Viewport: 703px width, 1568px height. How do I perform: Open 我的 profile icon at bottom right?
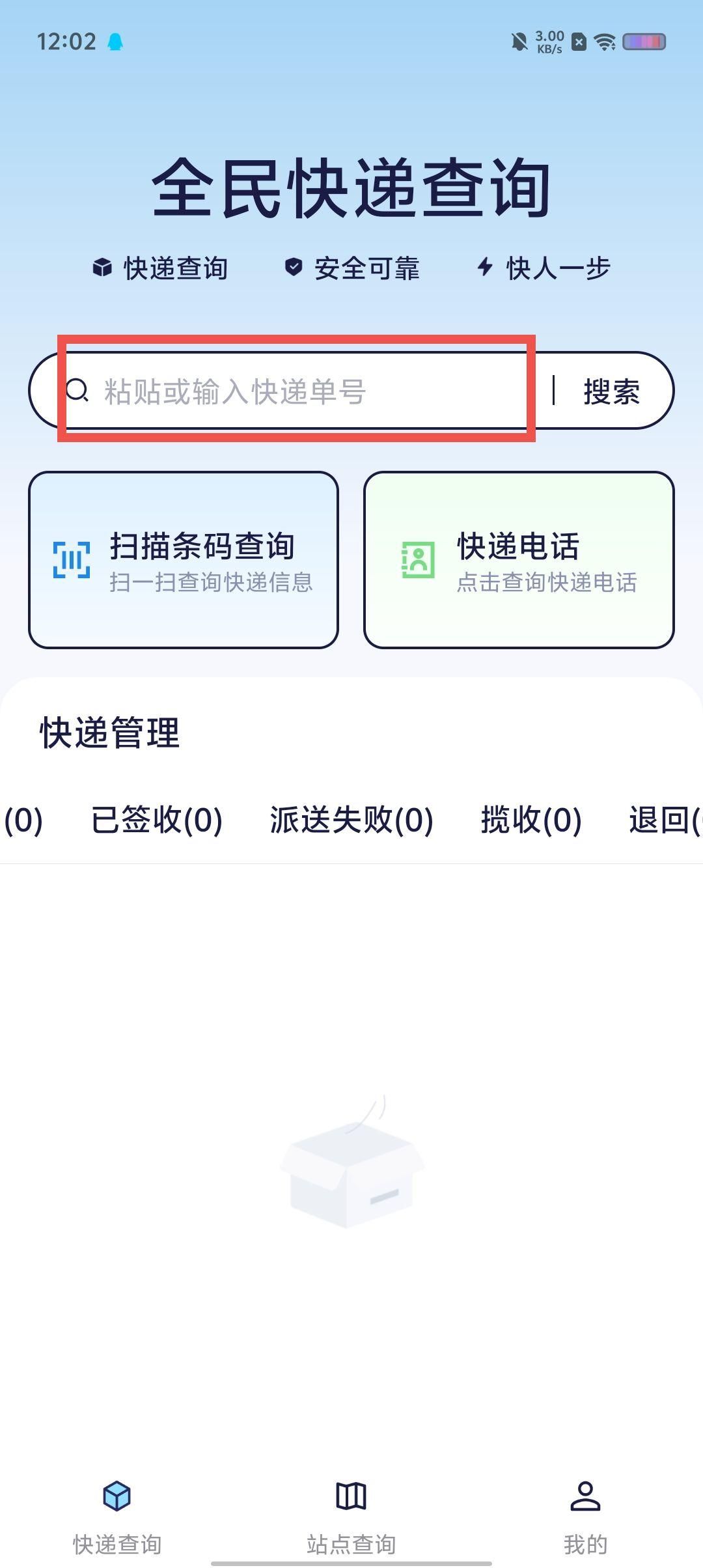pyautogui.click(x=585, y=1495)
